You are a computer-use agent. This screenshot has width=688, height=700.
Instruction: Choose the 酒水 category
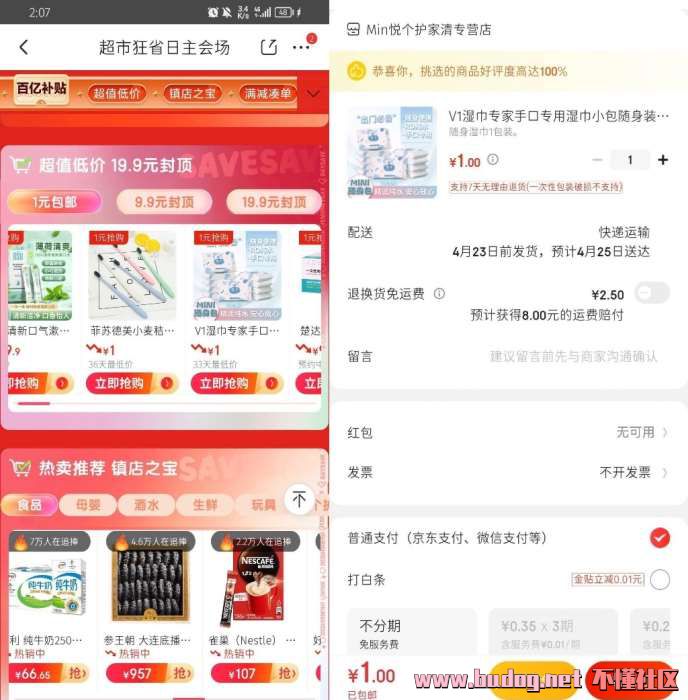tap(146, 505)
